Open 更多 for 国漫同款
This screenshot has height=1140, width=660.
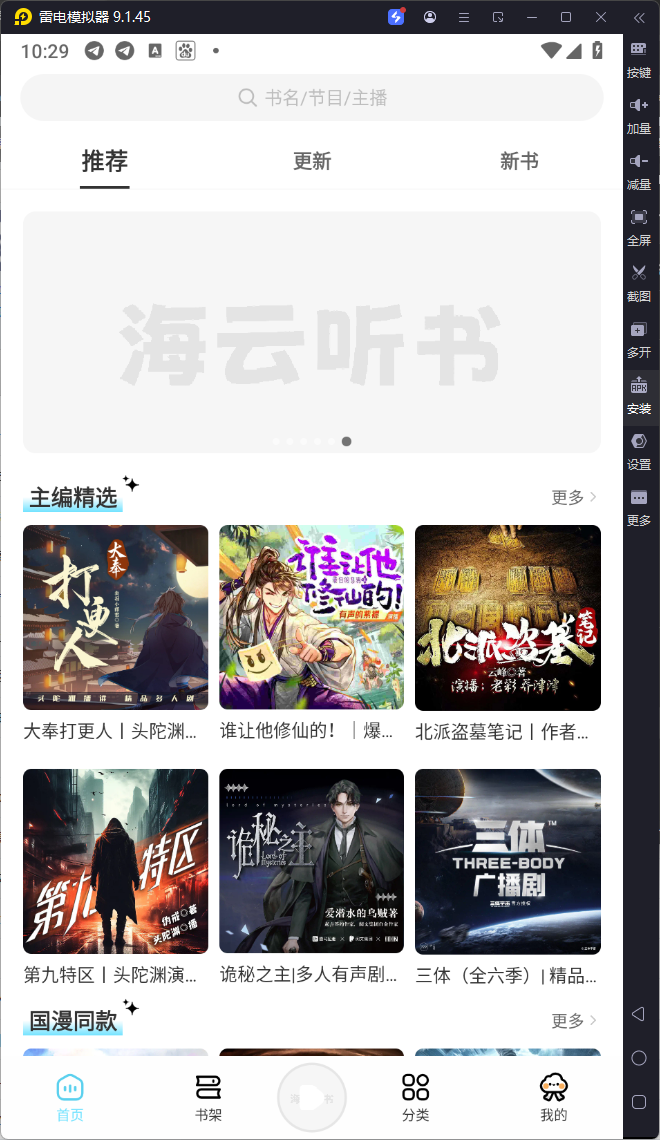[x=574, y=1020]
